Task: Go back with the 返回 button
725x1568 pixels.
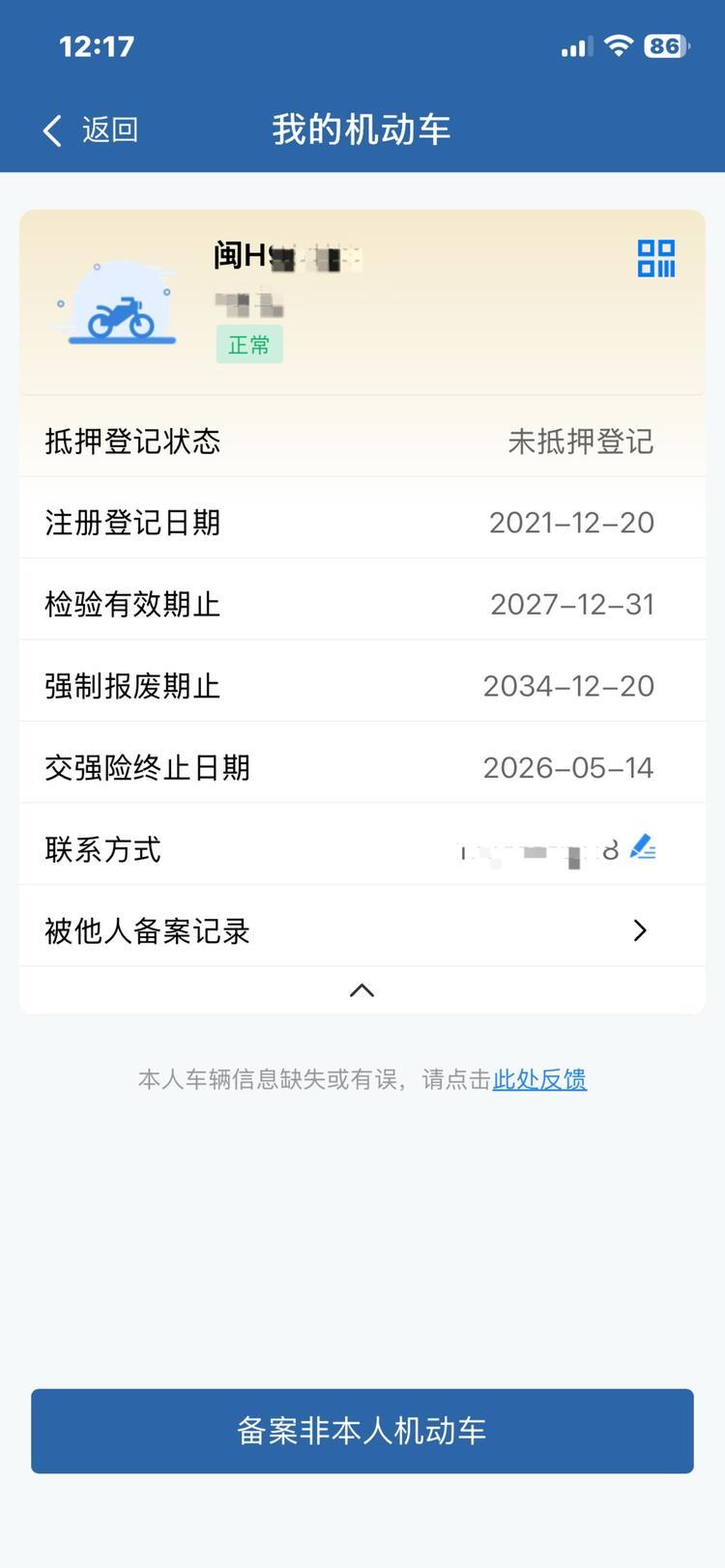Action: [91, 129]
